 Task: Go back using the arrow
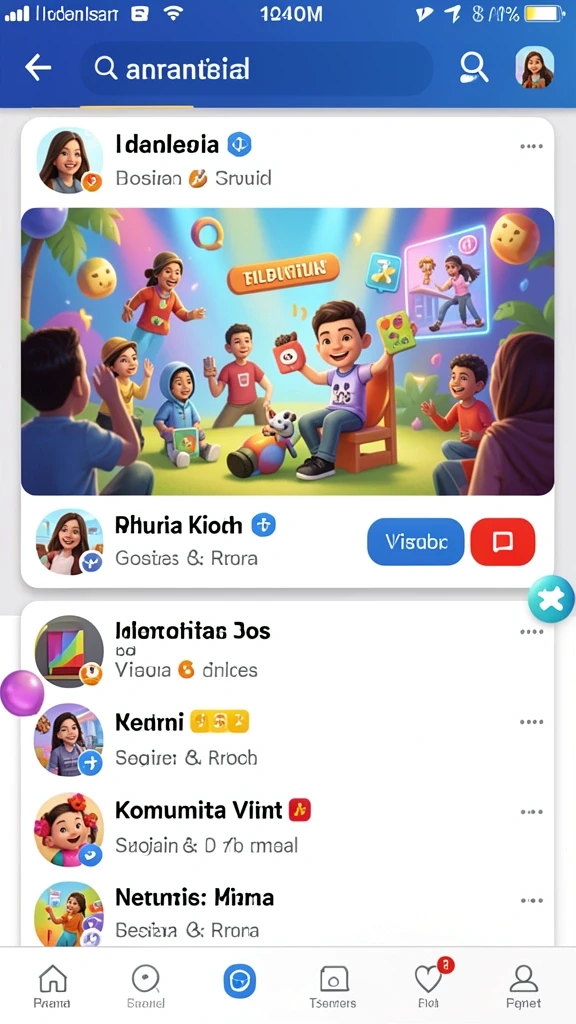pyautogui.click(x=38, y=67)
